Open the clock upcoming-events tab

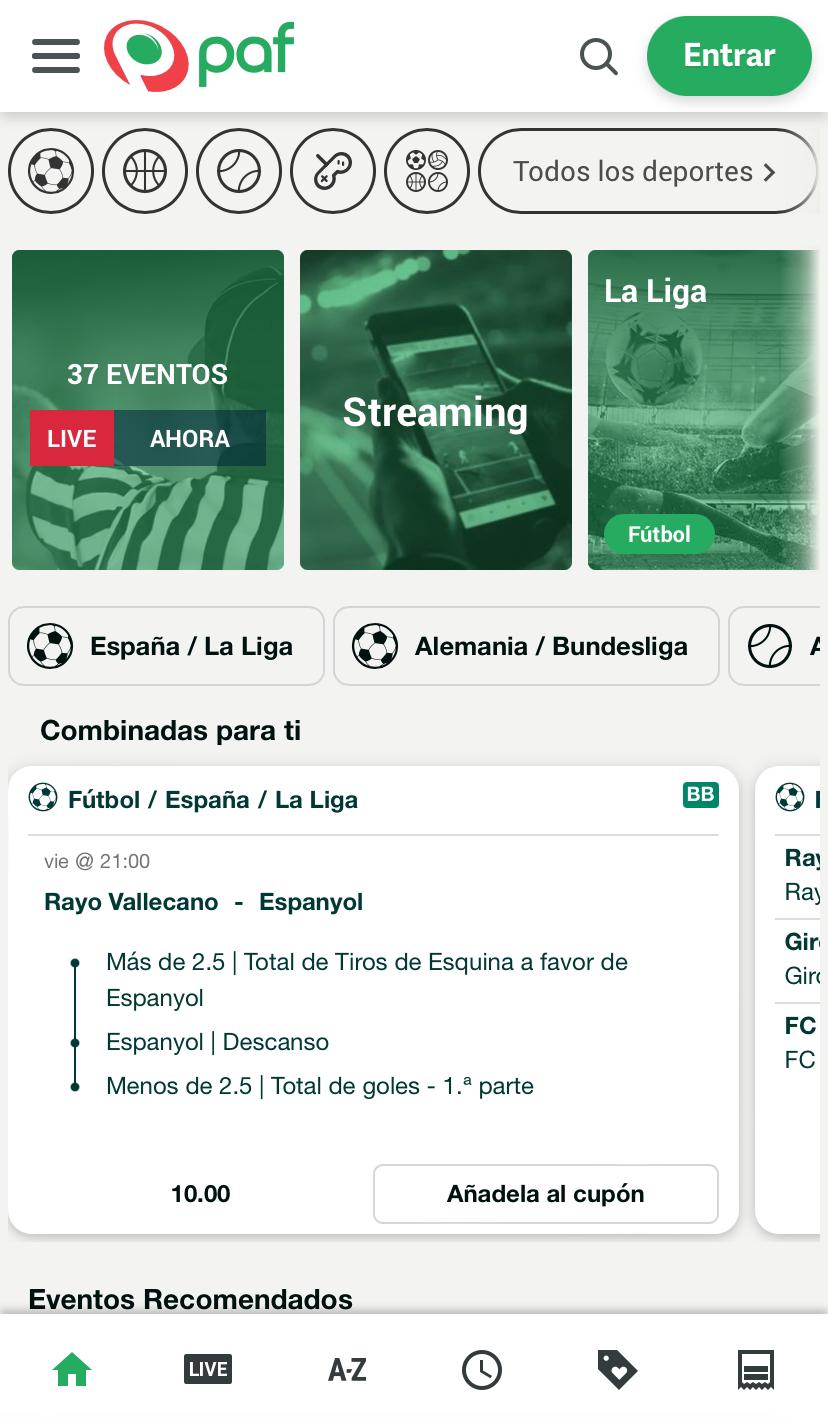pos(482,1369)
